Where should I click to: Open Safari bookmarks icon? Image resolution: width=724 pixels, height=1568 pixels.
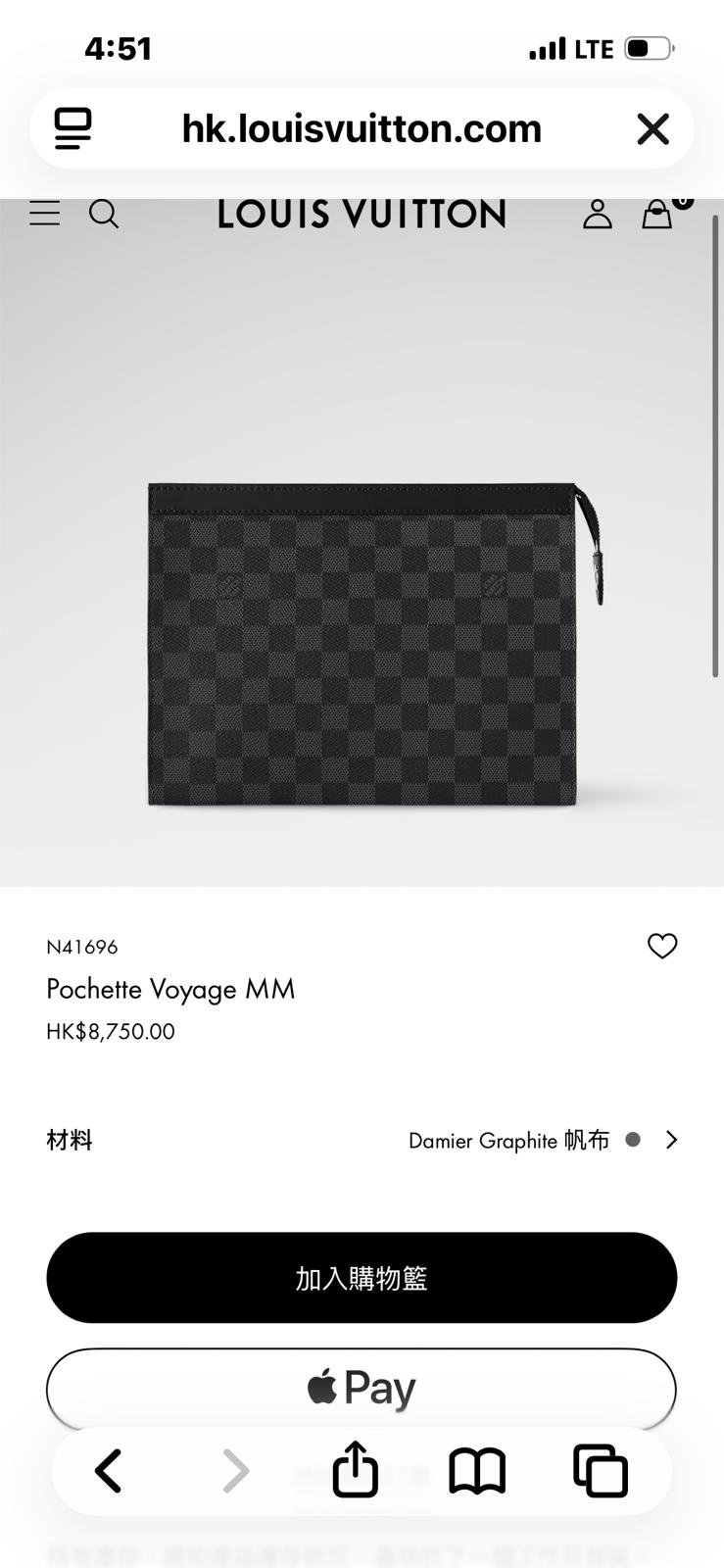[x=477, y=1470]
